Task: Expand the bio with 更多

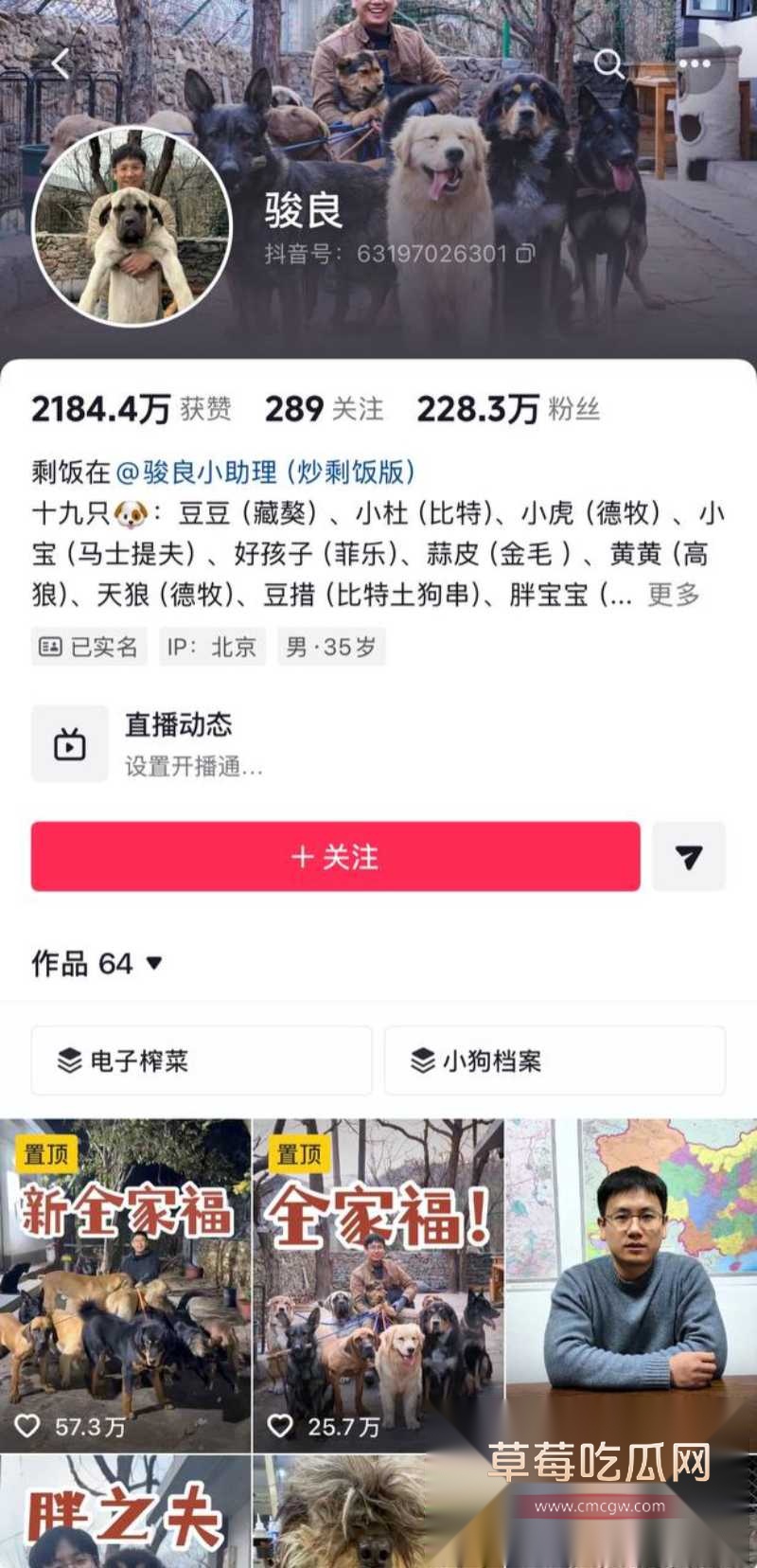Action: [674, 595]
